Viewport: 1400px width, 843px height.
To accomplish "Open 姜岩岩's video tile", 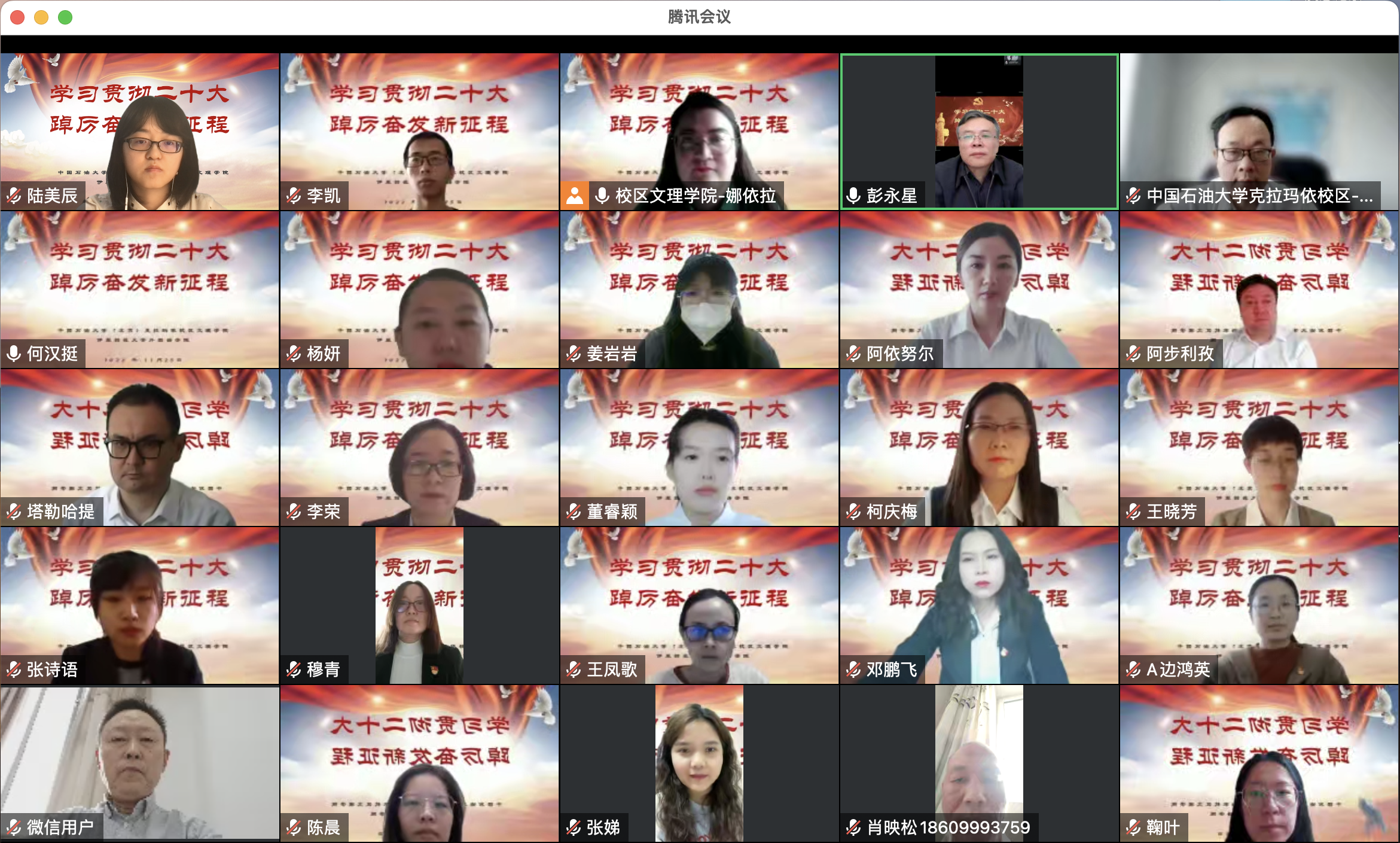I will (x=699, y=290).
